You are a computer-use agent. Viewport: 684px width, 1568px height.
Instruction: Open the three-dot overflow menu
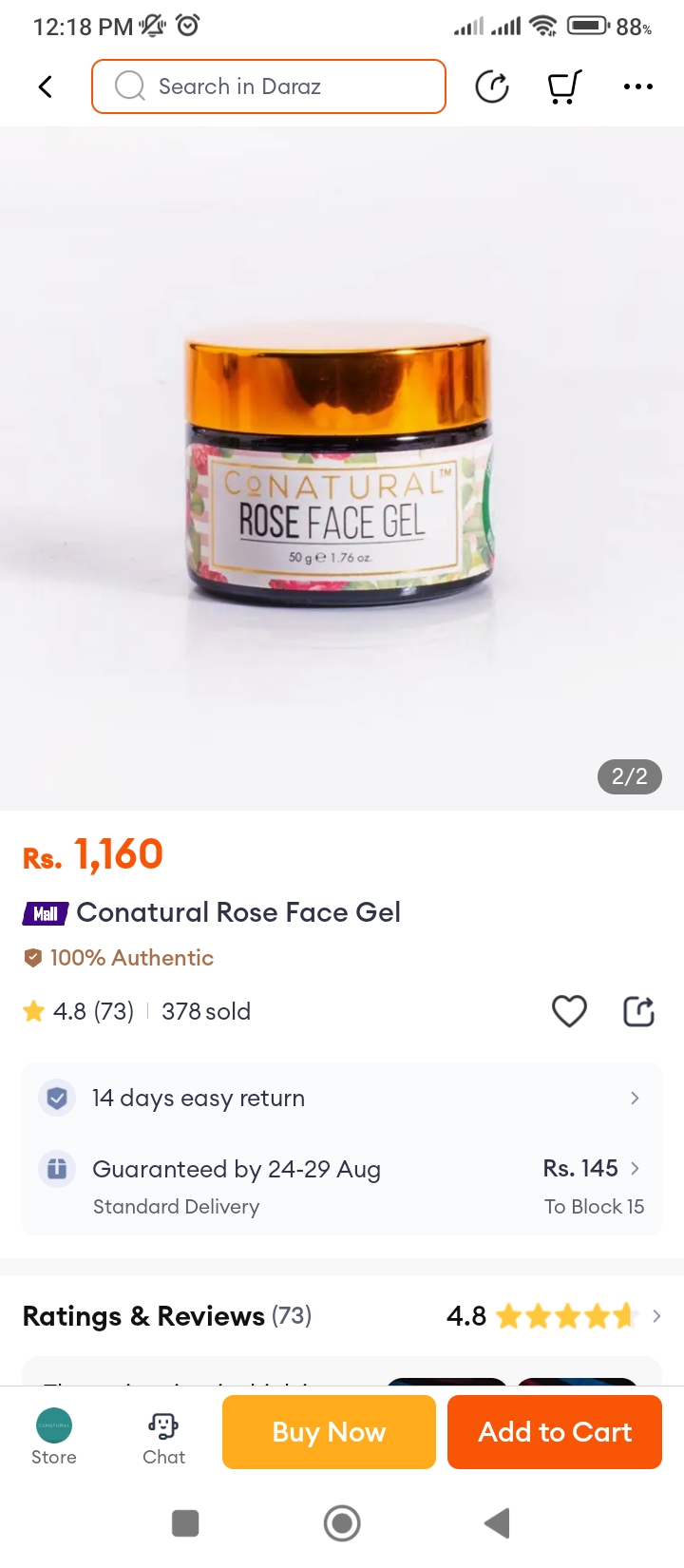click(637, 87)
